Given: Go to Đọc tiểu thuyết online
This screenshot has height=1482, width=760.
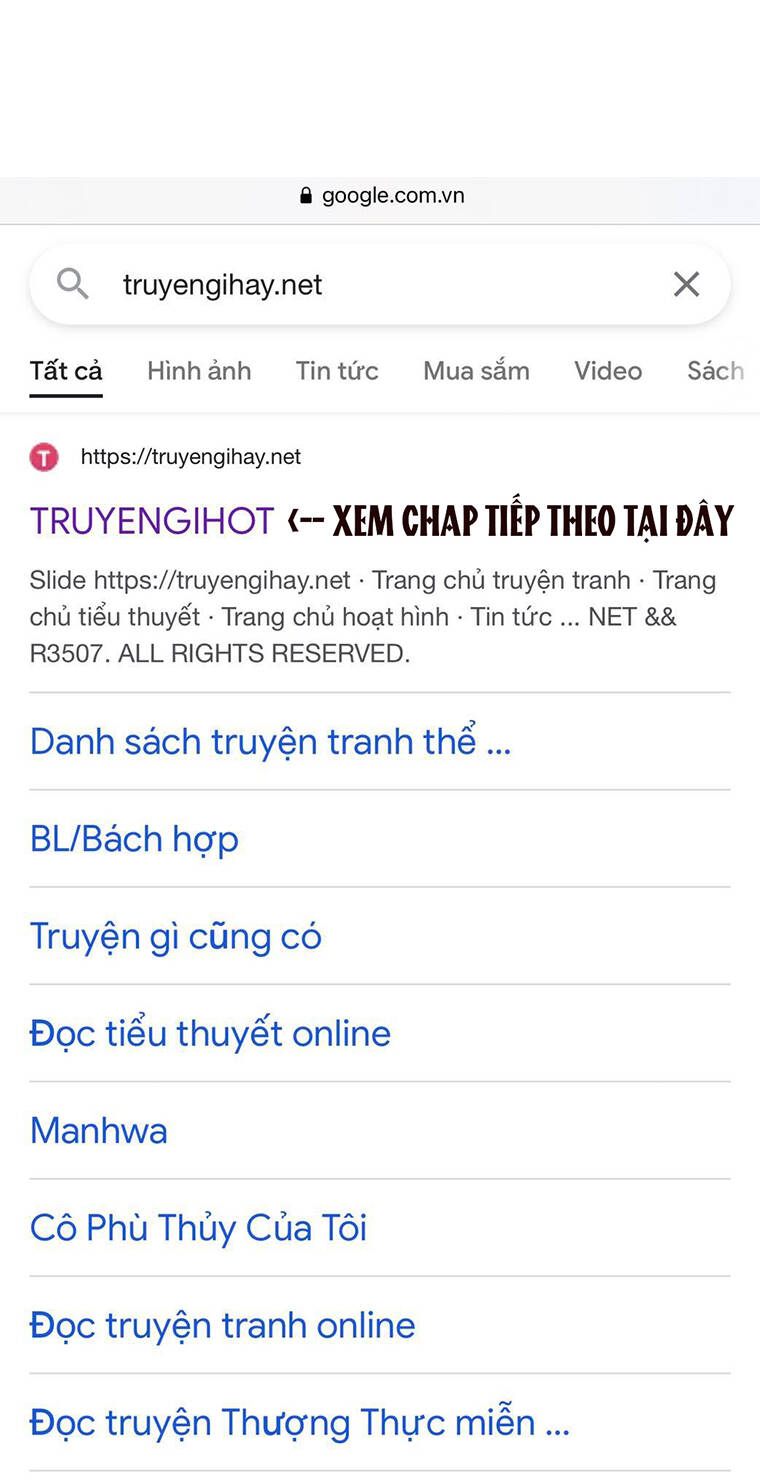Looking at the screenshot, I should [210, 1033].
